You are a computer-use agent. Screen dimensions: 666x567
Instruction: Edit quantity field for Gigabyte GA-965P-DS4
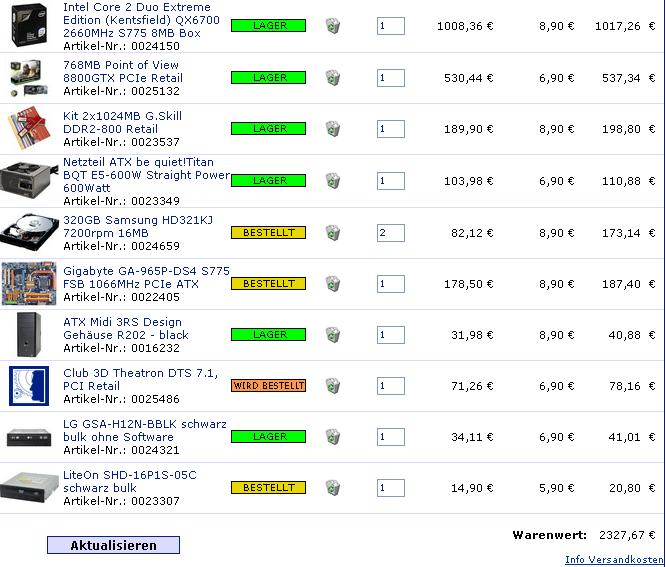tap(390, 284)
